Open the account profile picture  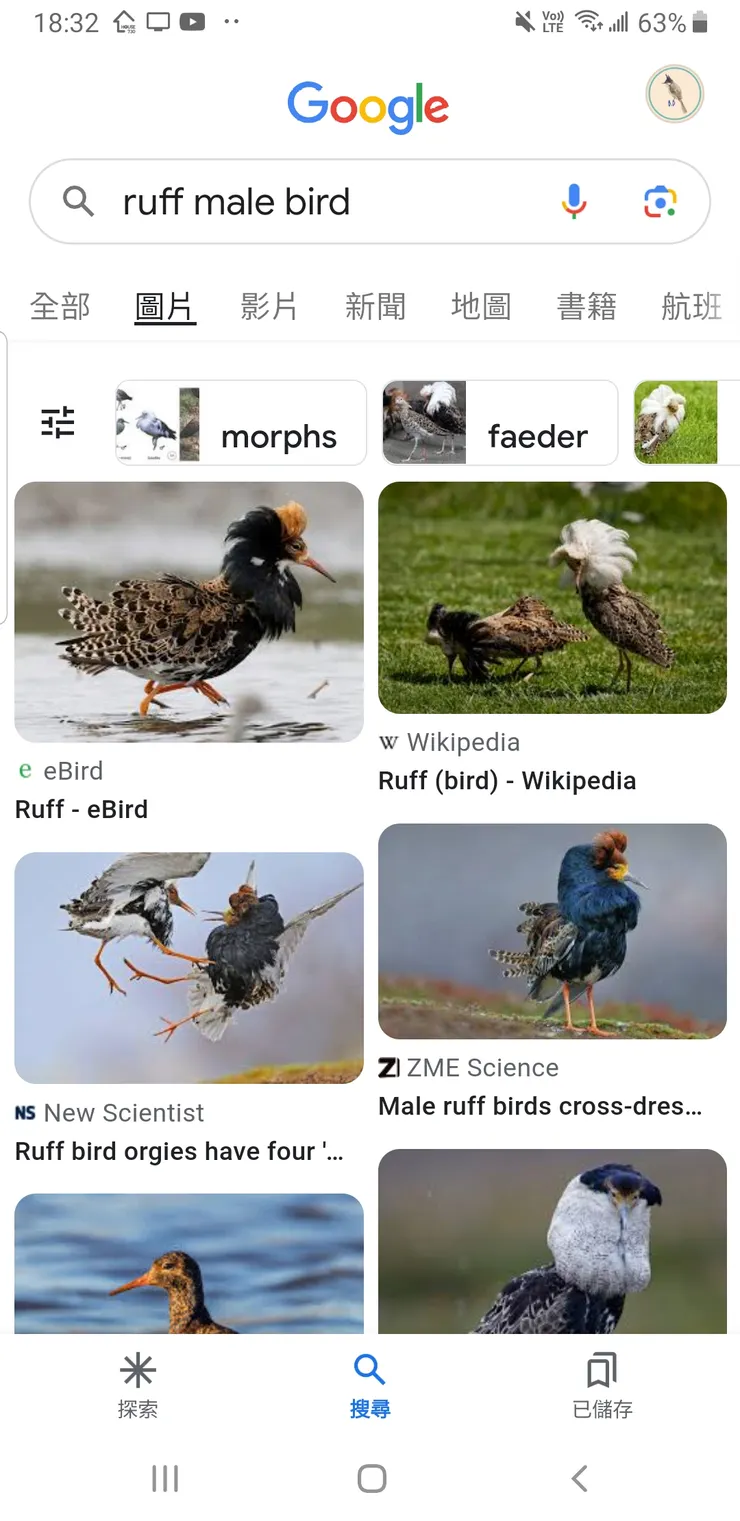pyautogui.click(x=674, y=95)
